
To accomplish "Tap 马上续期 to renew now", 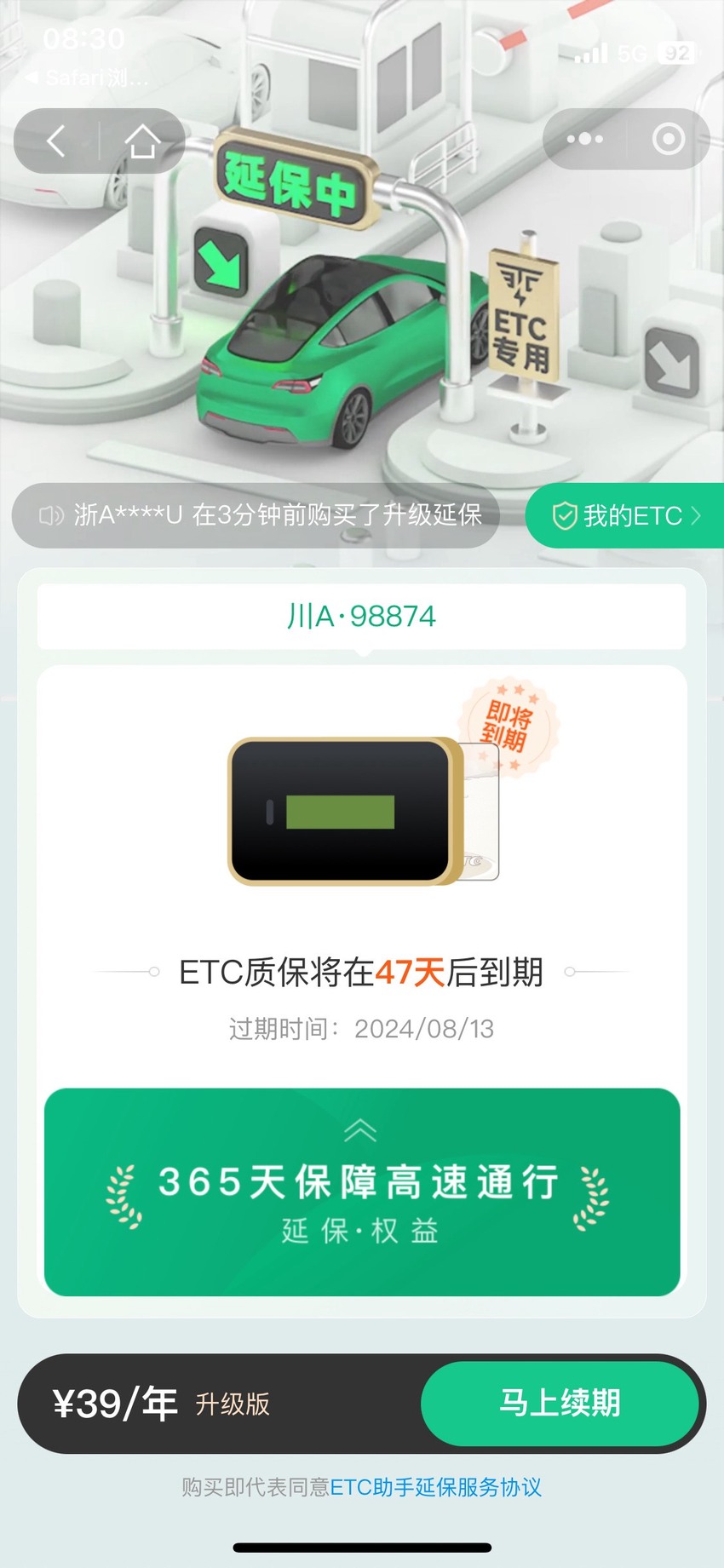I will point(560,1403).
